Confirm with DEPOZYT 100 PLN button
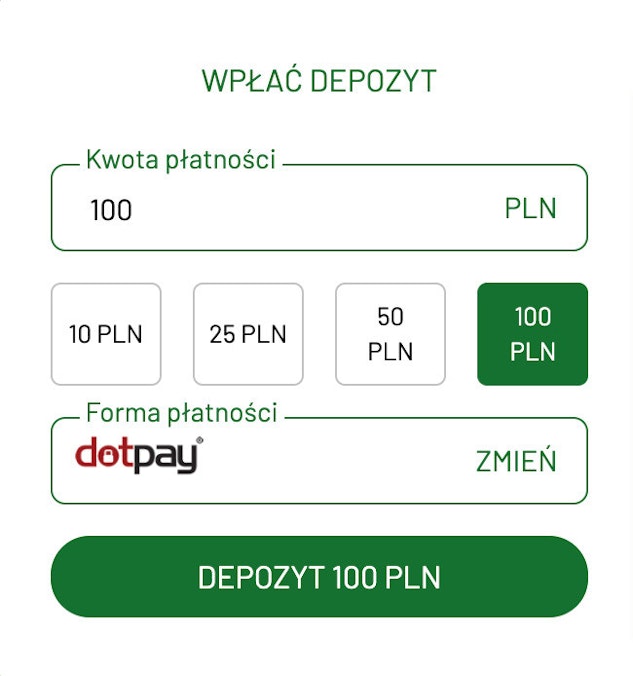This screenshot has width=633, height=676. click(319, 577)
